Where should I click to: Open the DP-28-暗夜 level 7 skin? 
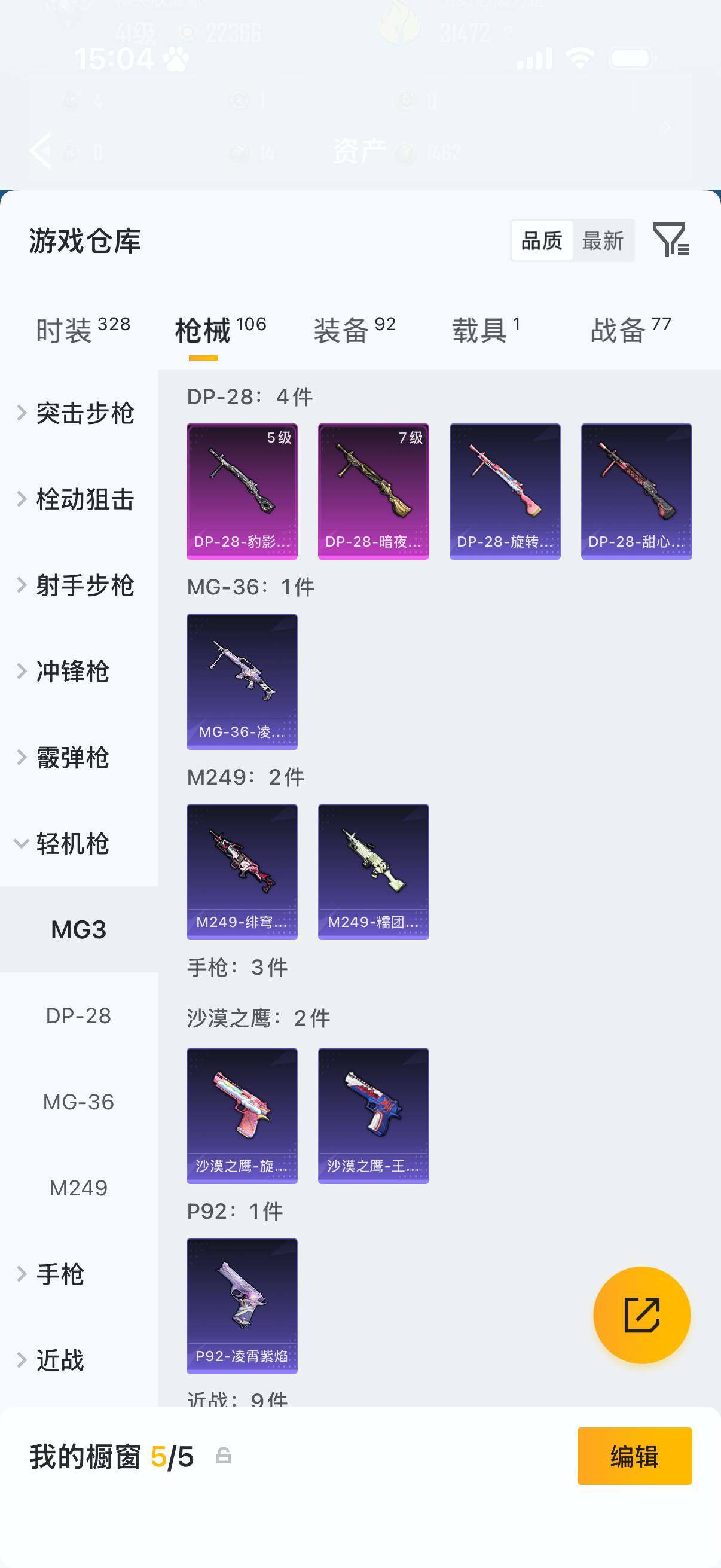373,491
